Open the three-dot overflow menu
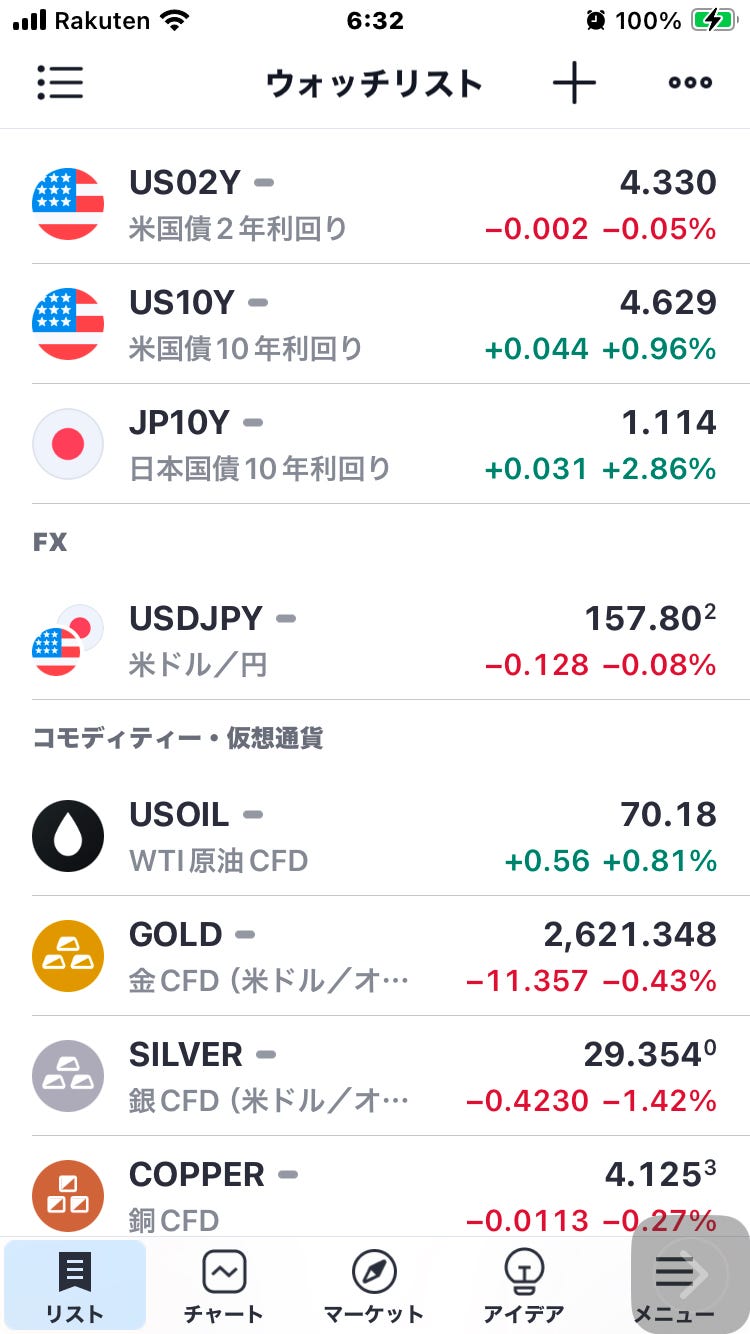The height and width of the screenshot is (1334, 750). click(x=690, y=83)
